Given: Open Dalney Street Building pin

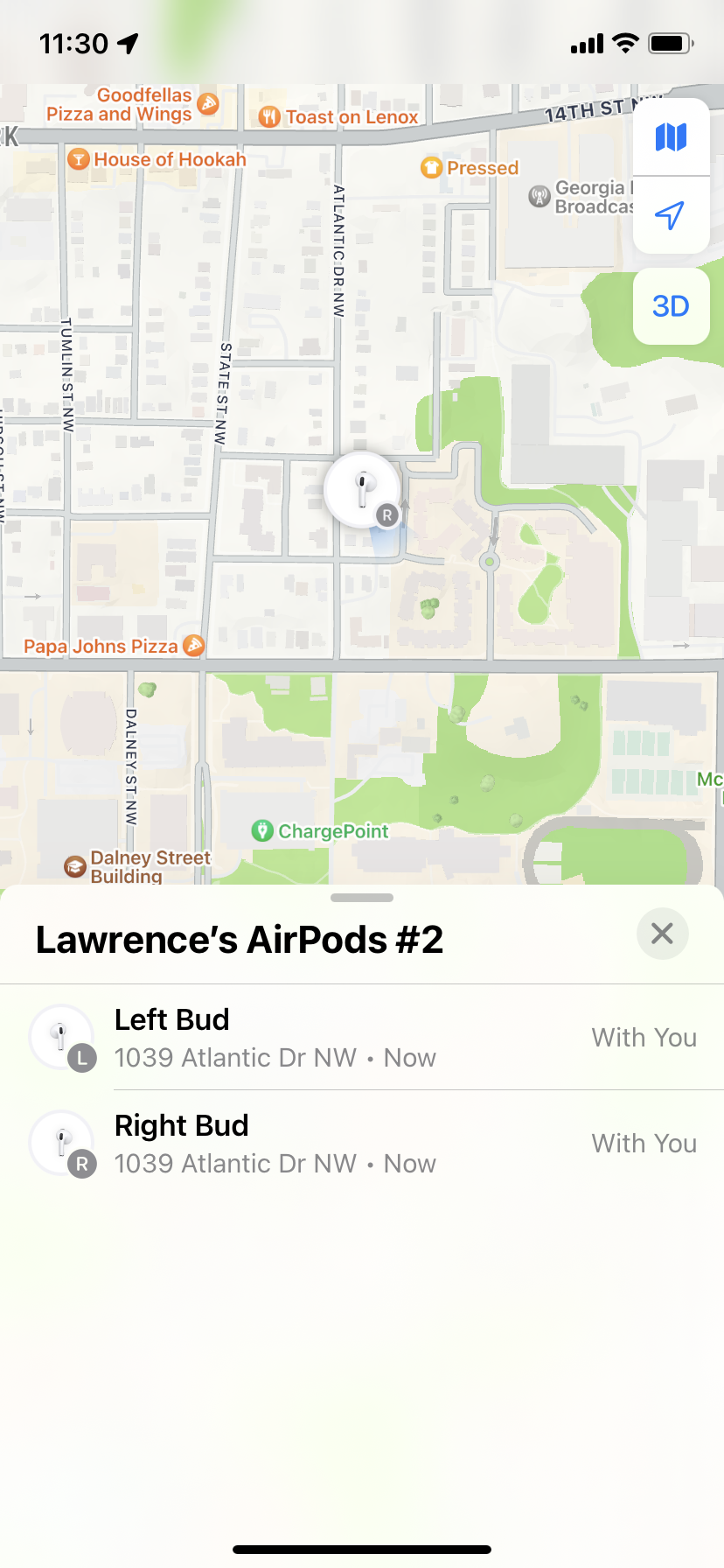Looking at the screenshot, I should tap(76, 866).
